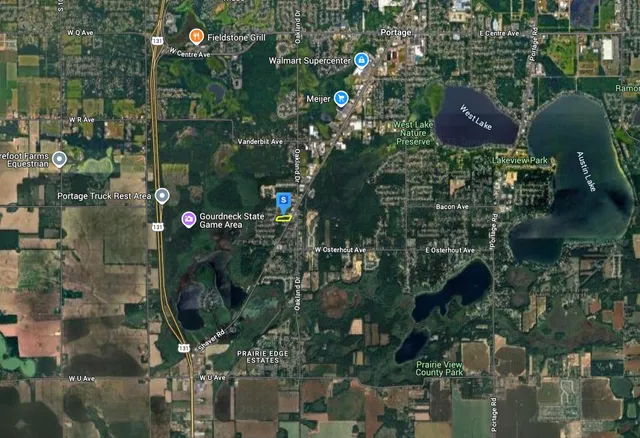Select the Walmart Supercenter marker

[361, 60]
